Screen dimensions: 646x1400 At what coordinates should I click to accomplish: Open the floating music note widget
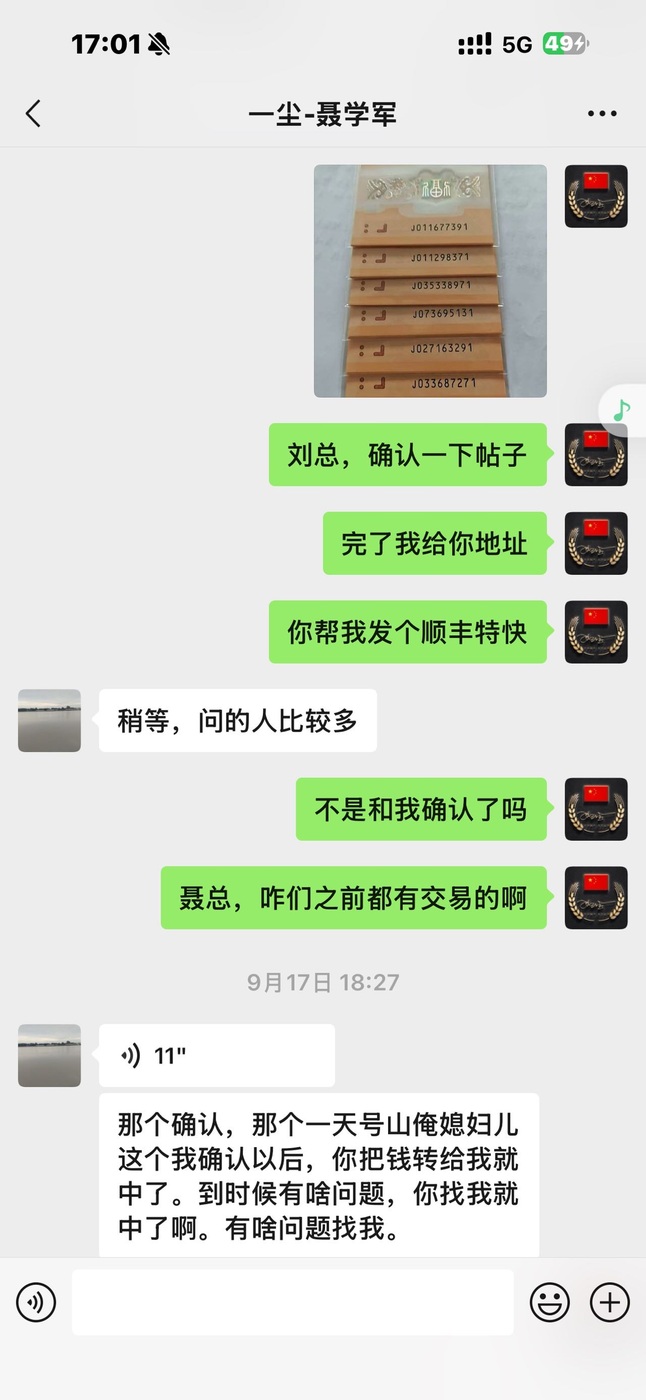(624, 409)
